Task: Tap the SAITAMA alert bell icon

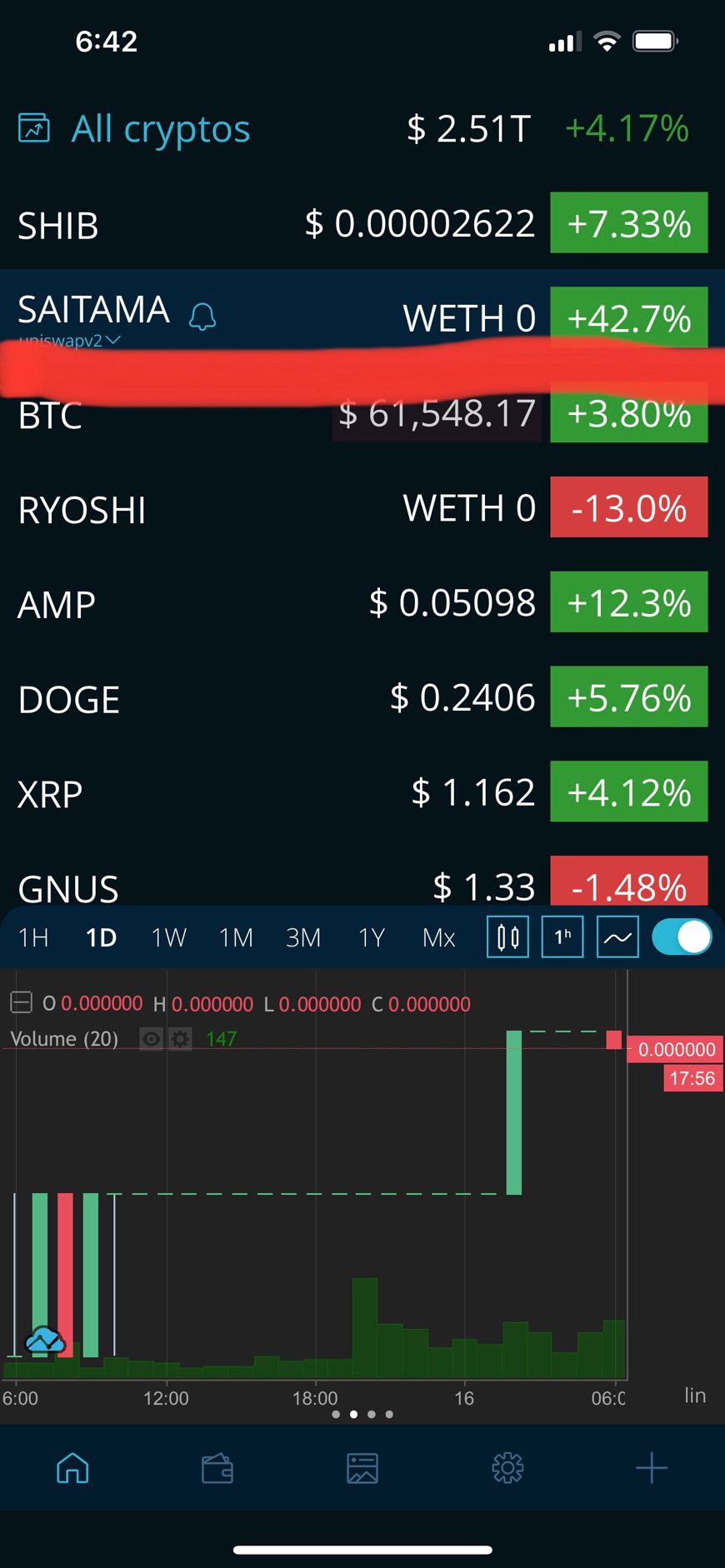Action: (x=202, y=317)
